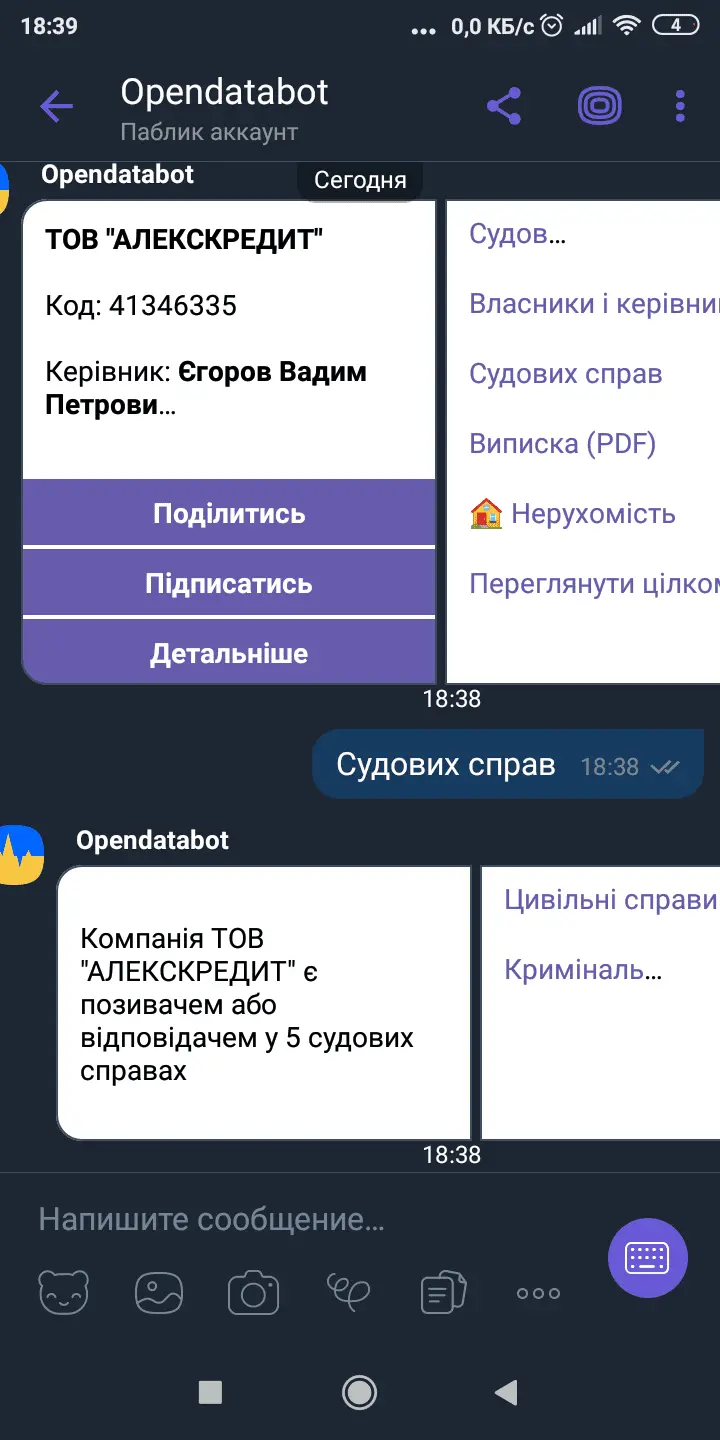720x1440 pixels.
Task: Open the three-dot overflow menu
Action: pos(680,106)
